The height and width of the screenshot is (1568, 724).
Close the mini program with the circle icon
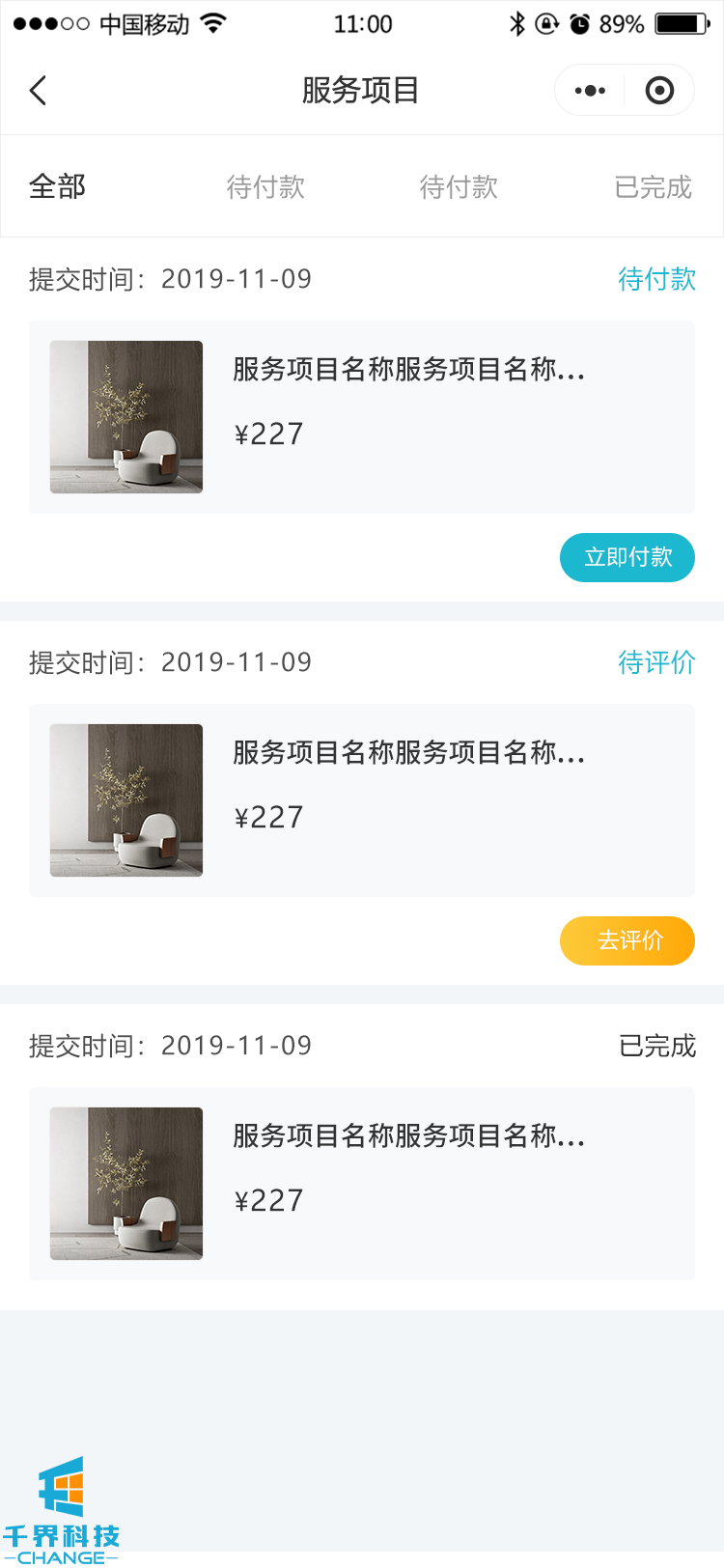(659, 91)
